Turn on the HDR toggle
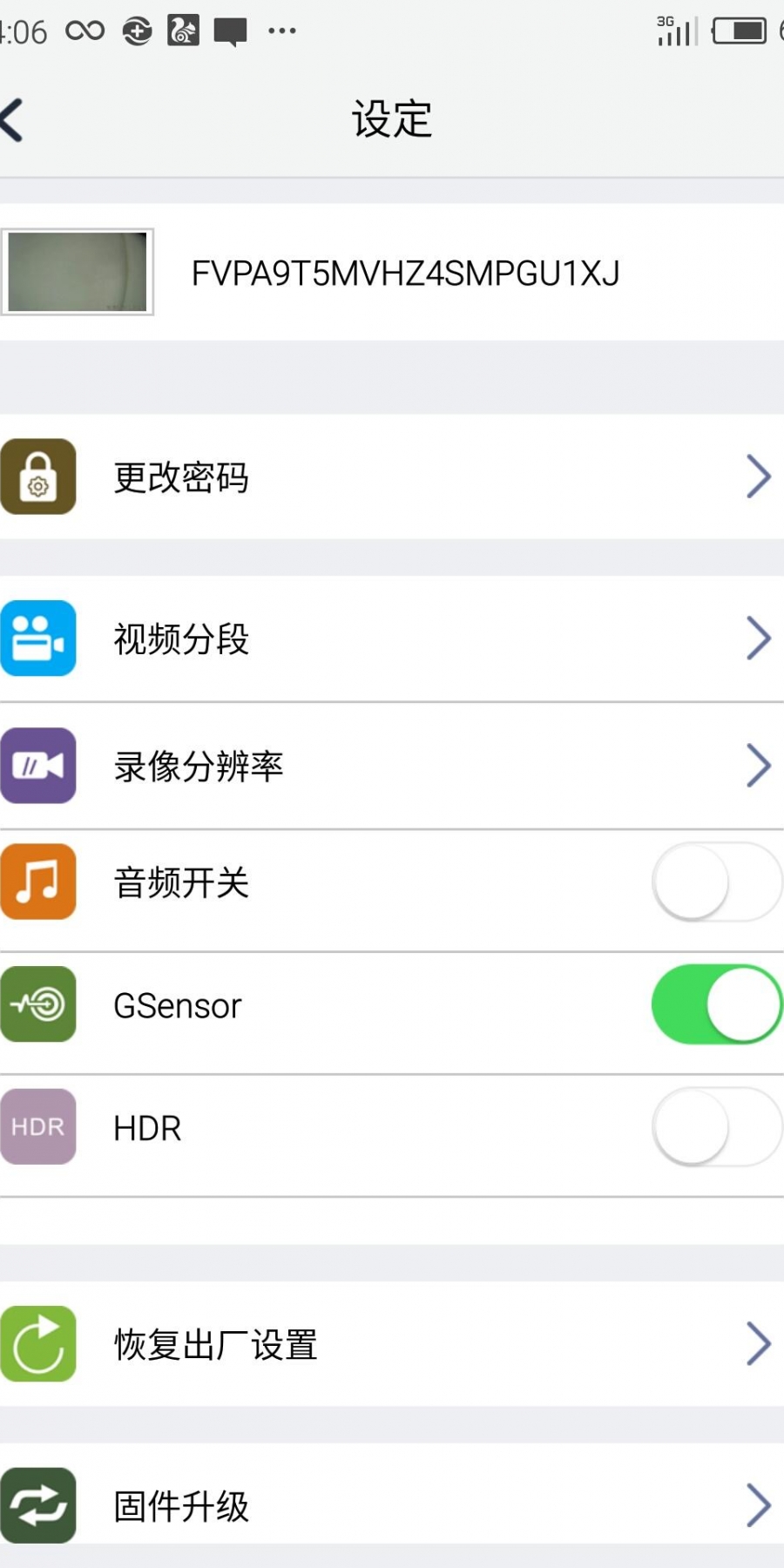784x1568 pixels. click(x=716, y=1126)
